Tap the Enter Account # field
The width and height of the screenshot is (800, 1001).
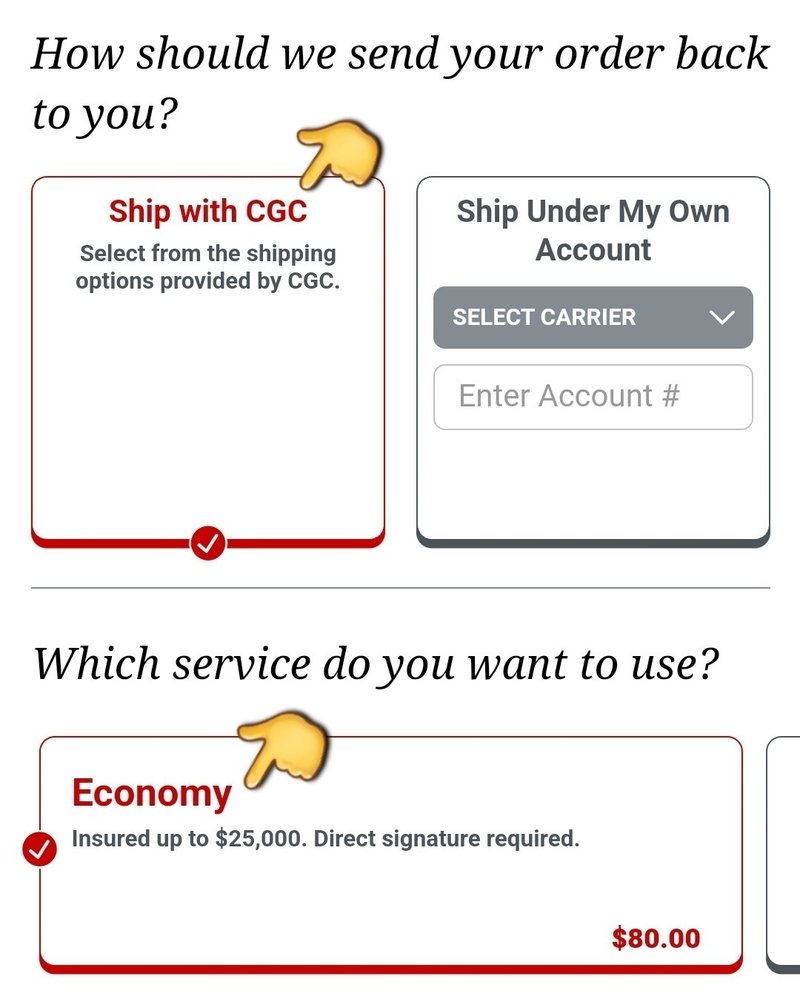[593, 397]
